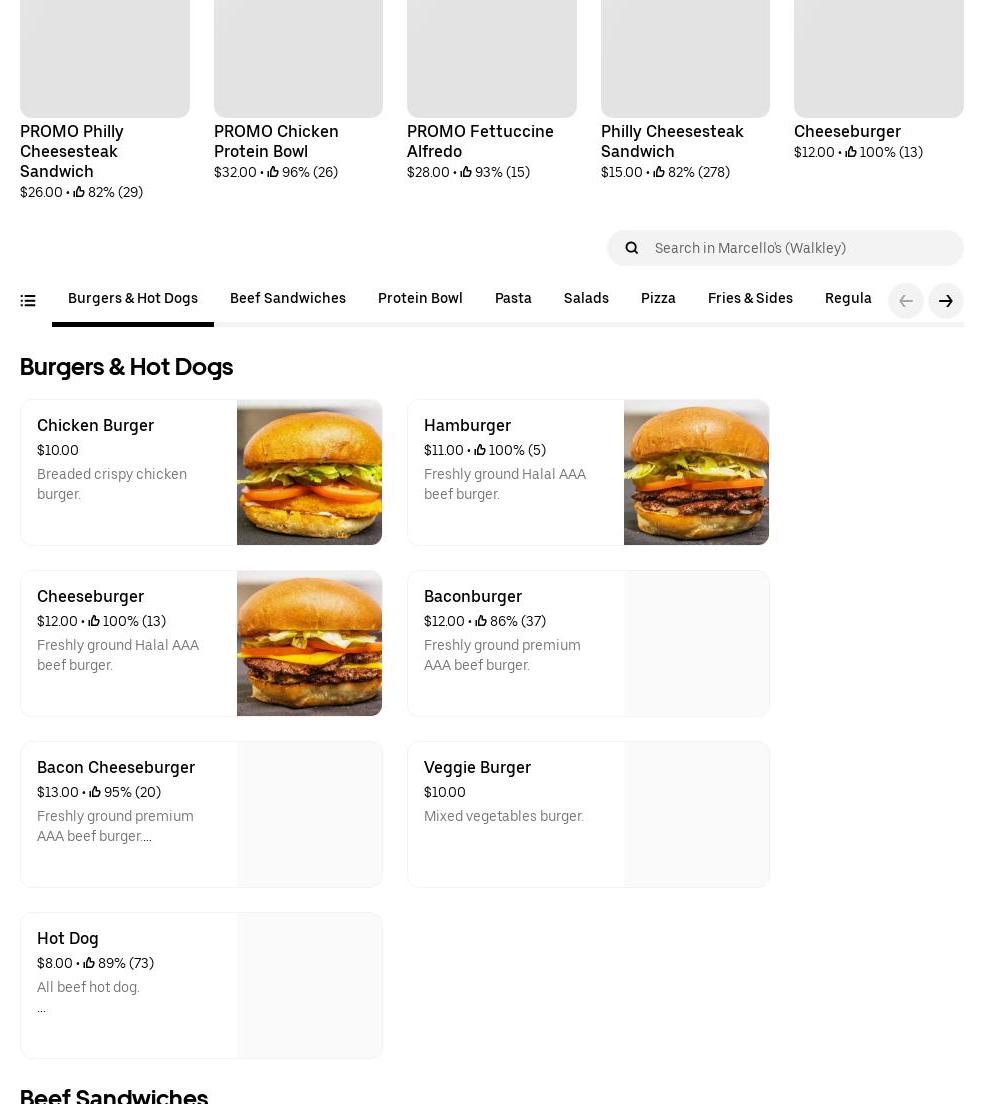The image size is (984, 1104).
Task: Switch to the Beef Sandwiches tab
Action: pyautogui.click(x=288, y=298)
